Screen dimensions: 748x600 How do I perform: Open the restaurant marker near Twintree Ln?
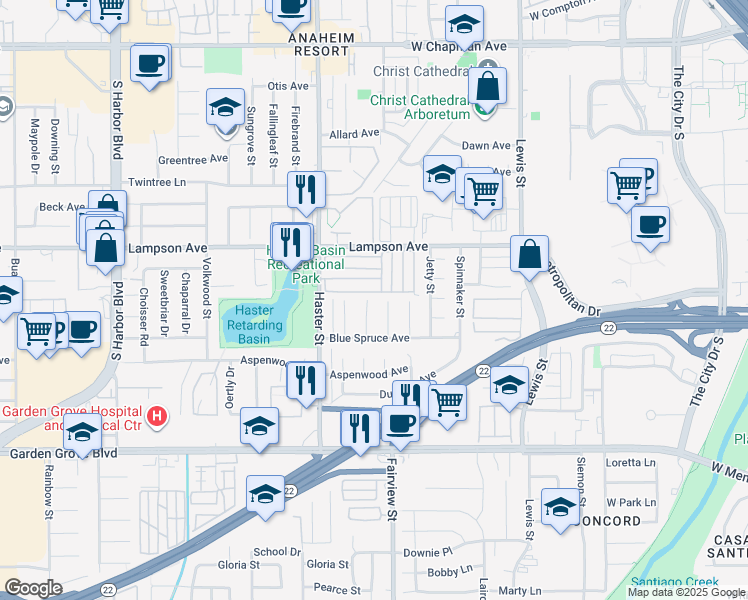point(306,189)
